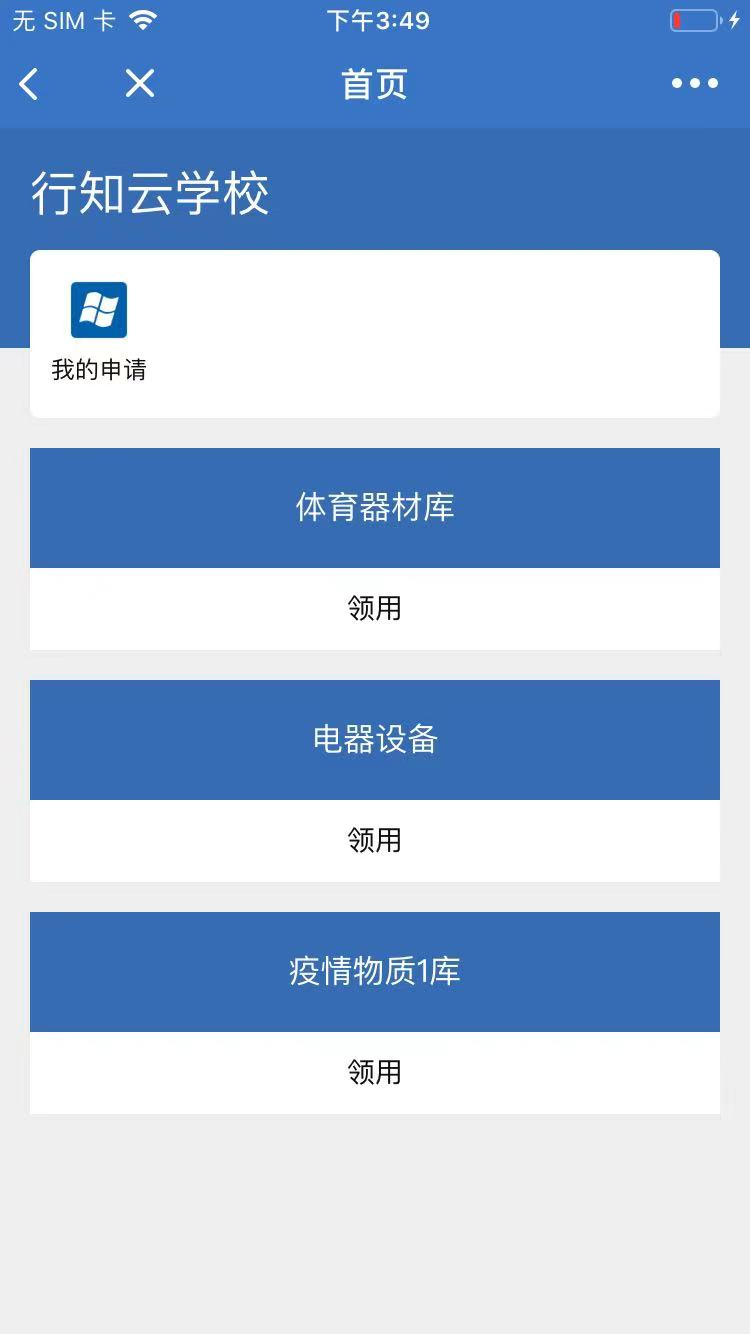The width and height of the screenshot is (750, 1334).
Task: Tap 领用 under 电器设备
Action: point(375,840)
